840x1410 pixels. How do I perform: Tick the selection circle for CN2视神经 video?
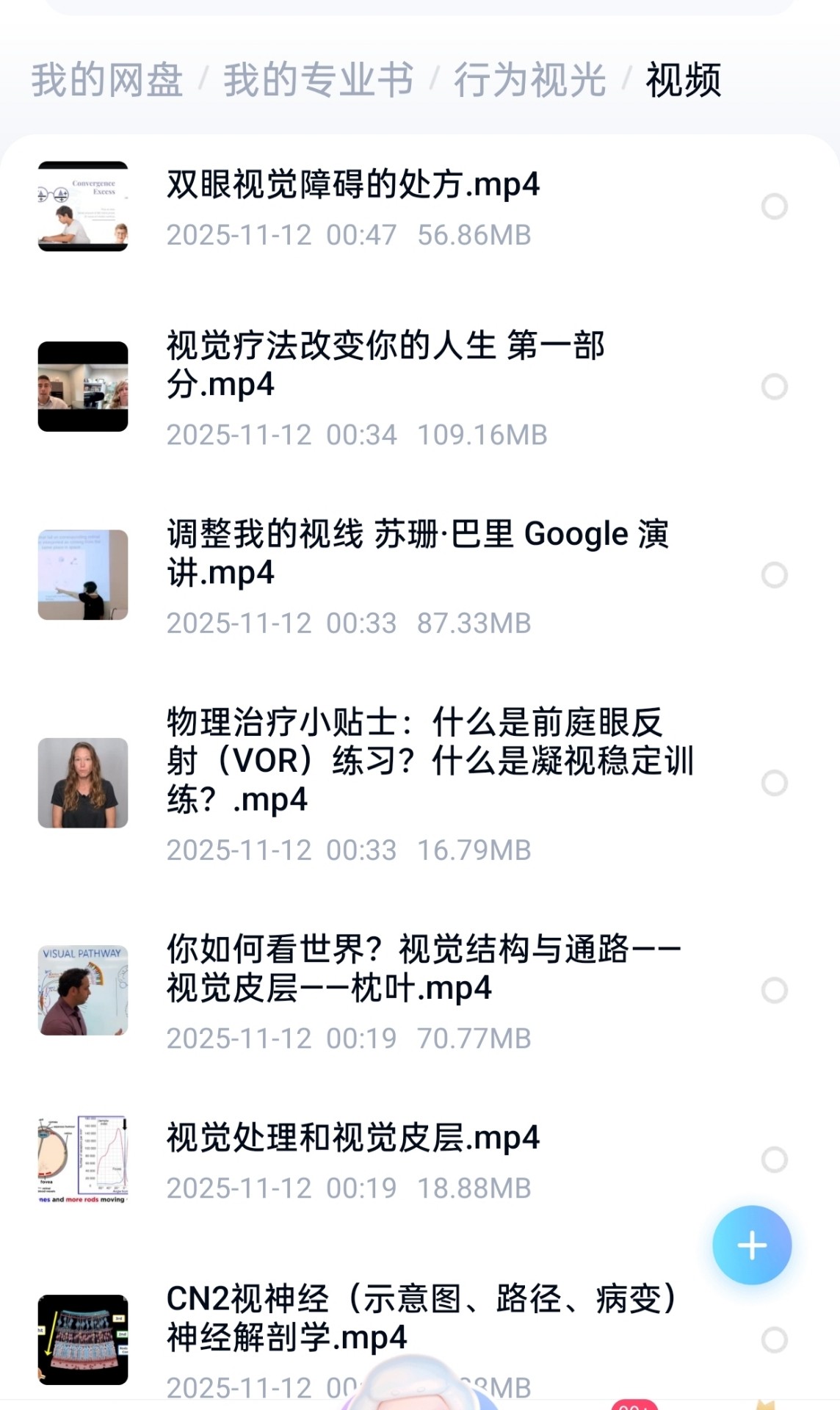pos(774,1339)
